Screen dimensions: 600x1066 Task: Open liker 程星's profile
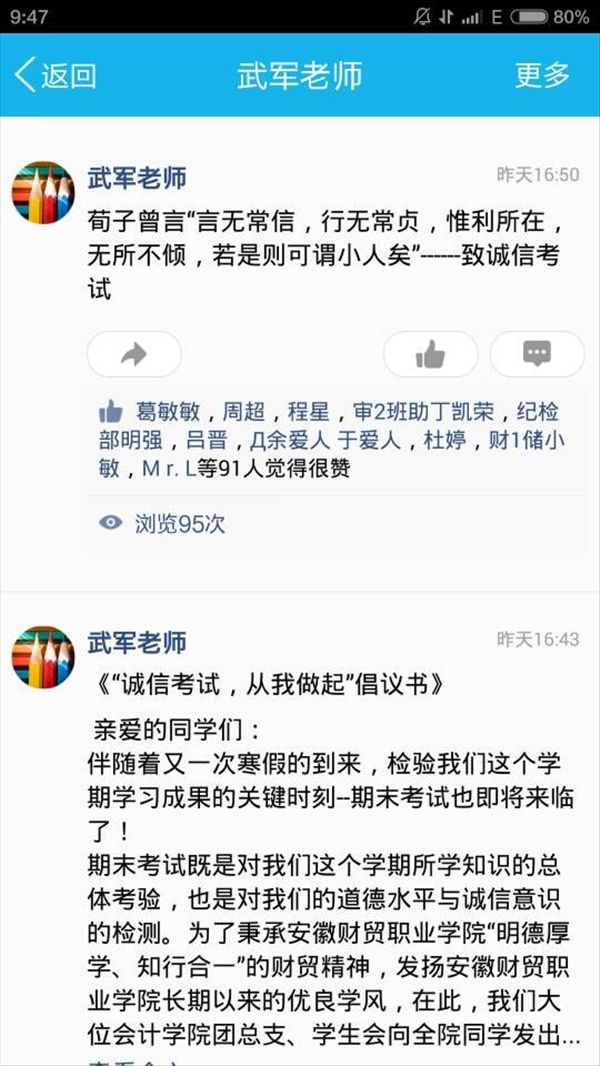[x=309, y=411]
